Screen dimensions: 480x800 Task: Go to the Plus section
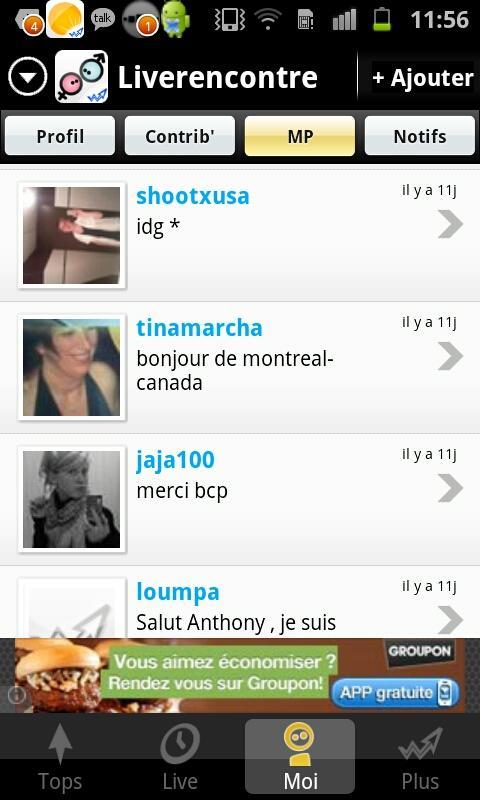pos(420,759)
